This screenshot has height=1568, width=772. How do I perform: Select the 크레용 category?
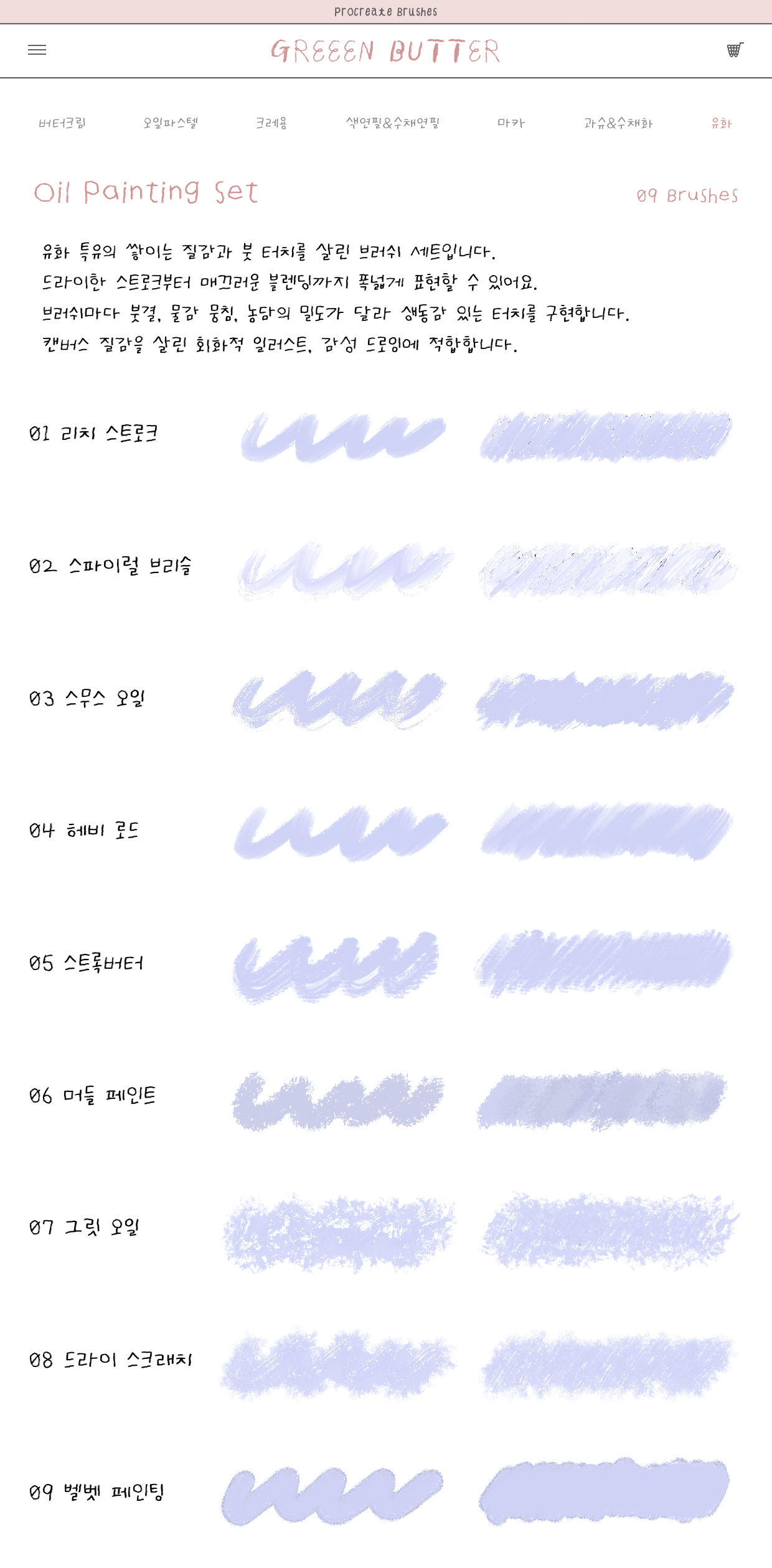click(271, 123)
